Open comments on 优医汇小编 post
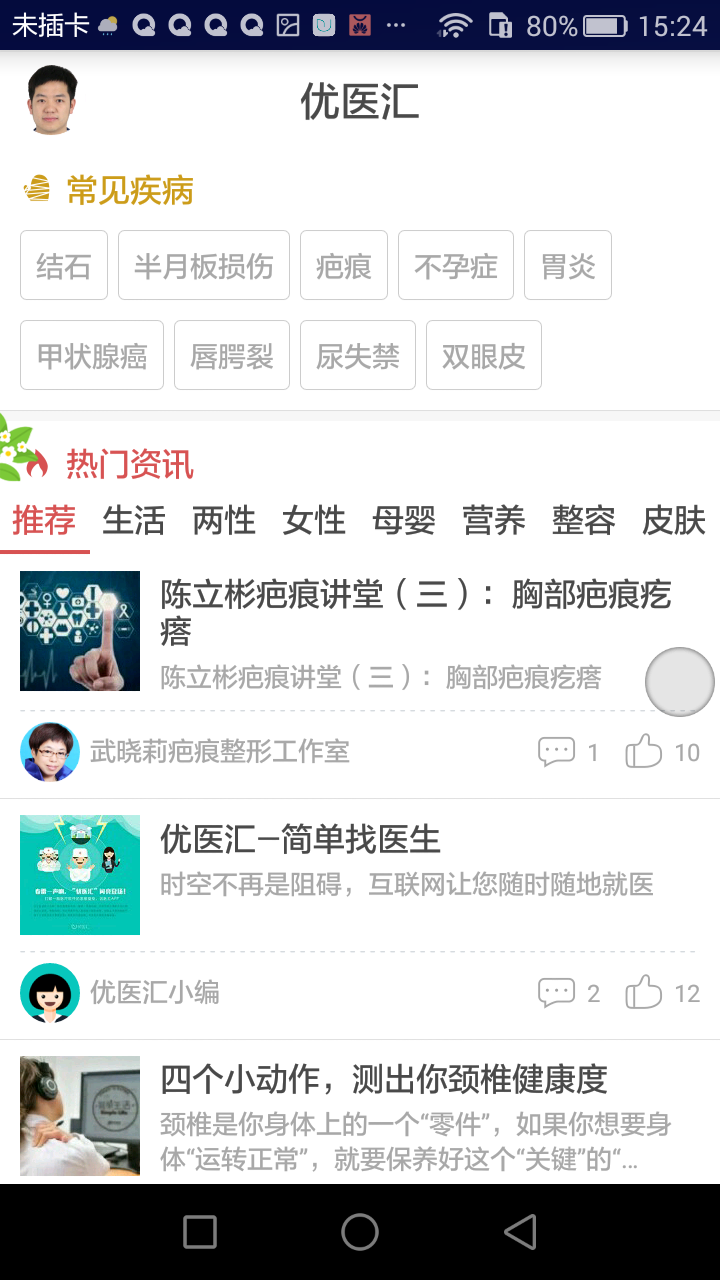This screenshot has width=720, height=1280. pos(557,993)
